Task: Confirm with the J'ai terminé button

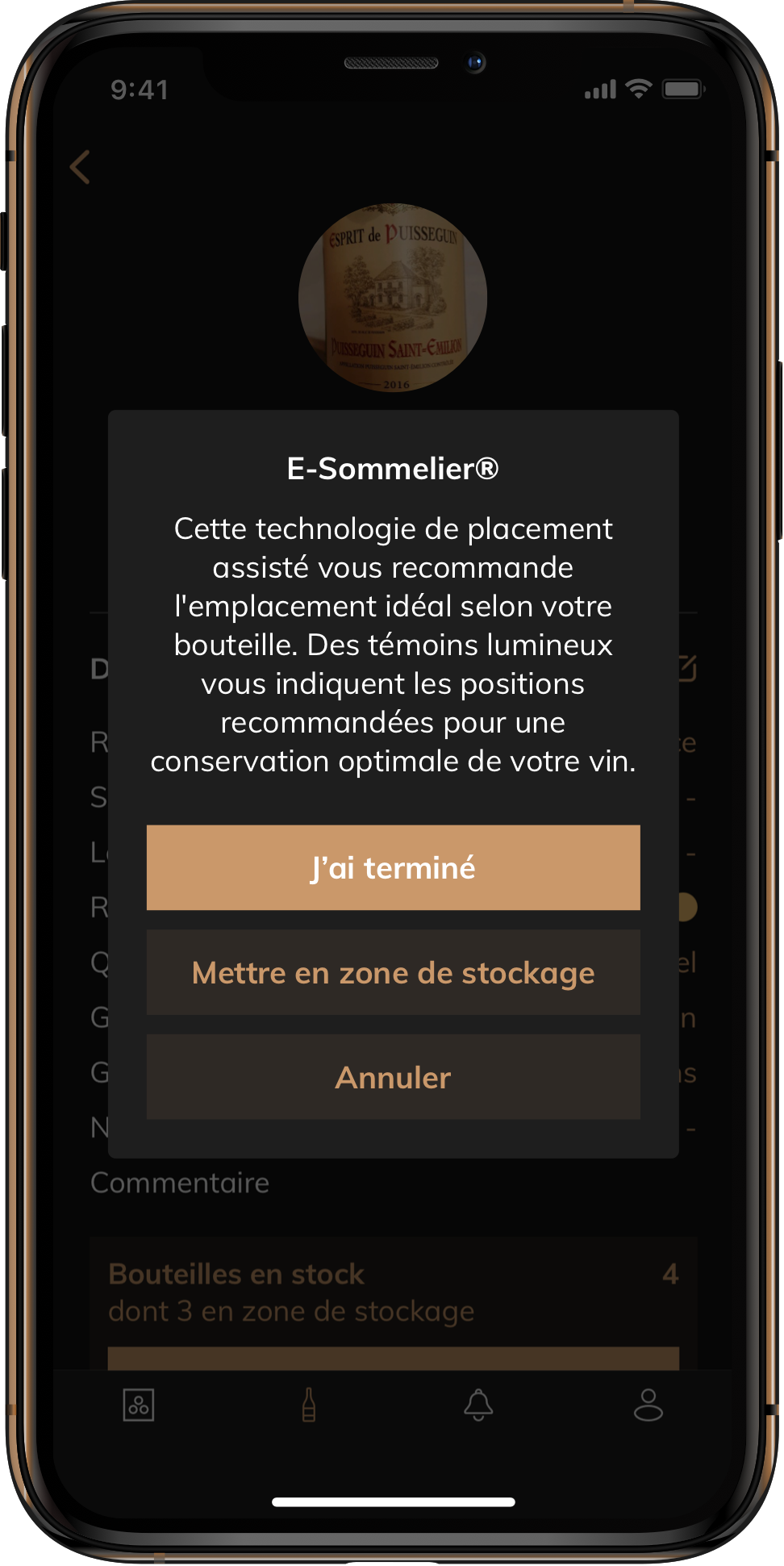Action: (393, 868)
